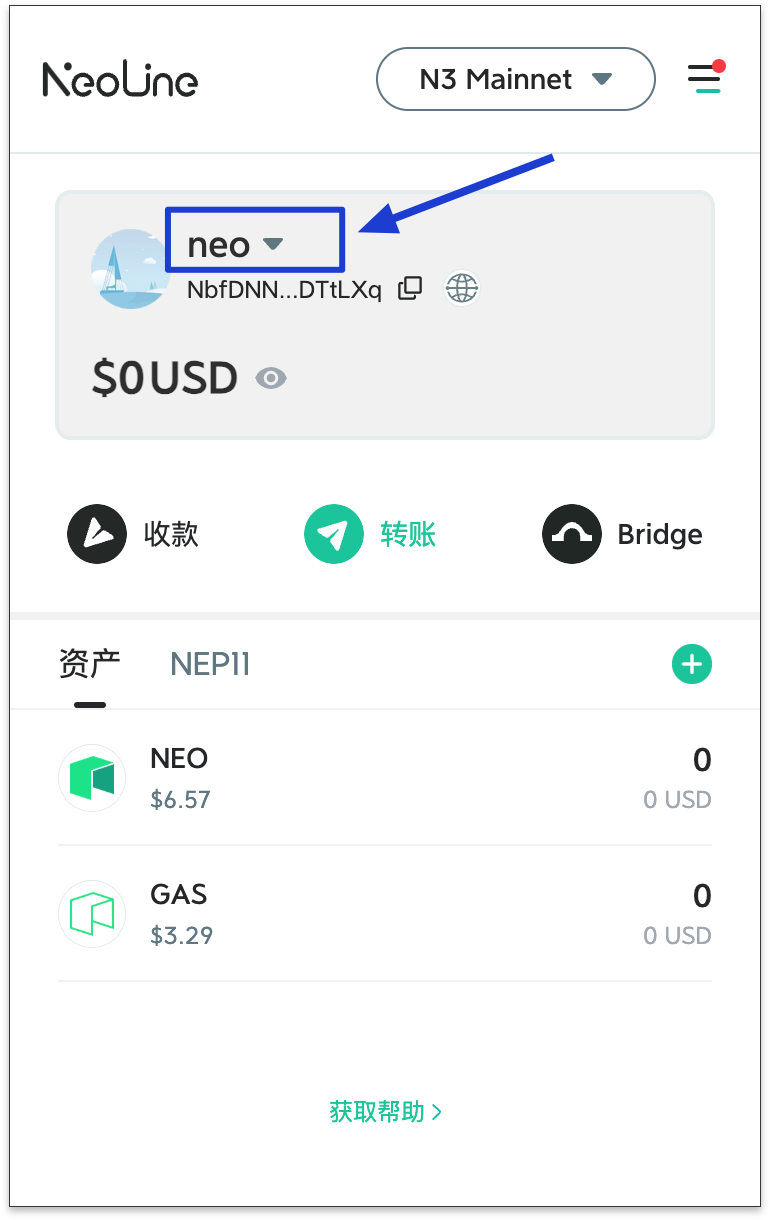Screen dimensions: 770x1220
Task: Tap 转账 to send a transfer
Action: pos(370,534)
